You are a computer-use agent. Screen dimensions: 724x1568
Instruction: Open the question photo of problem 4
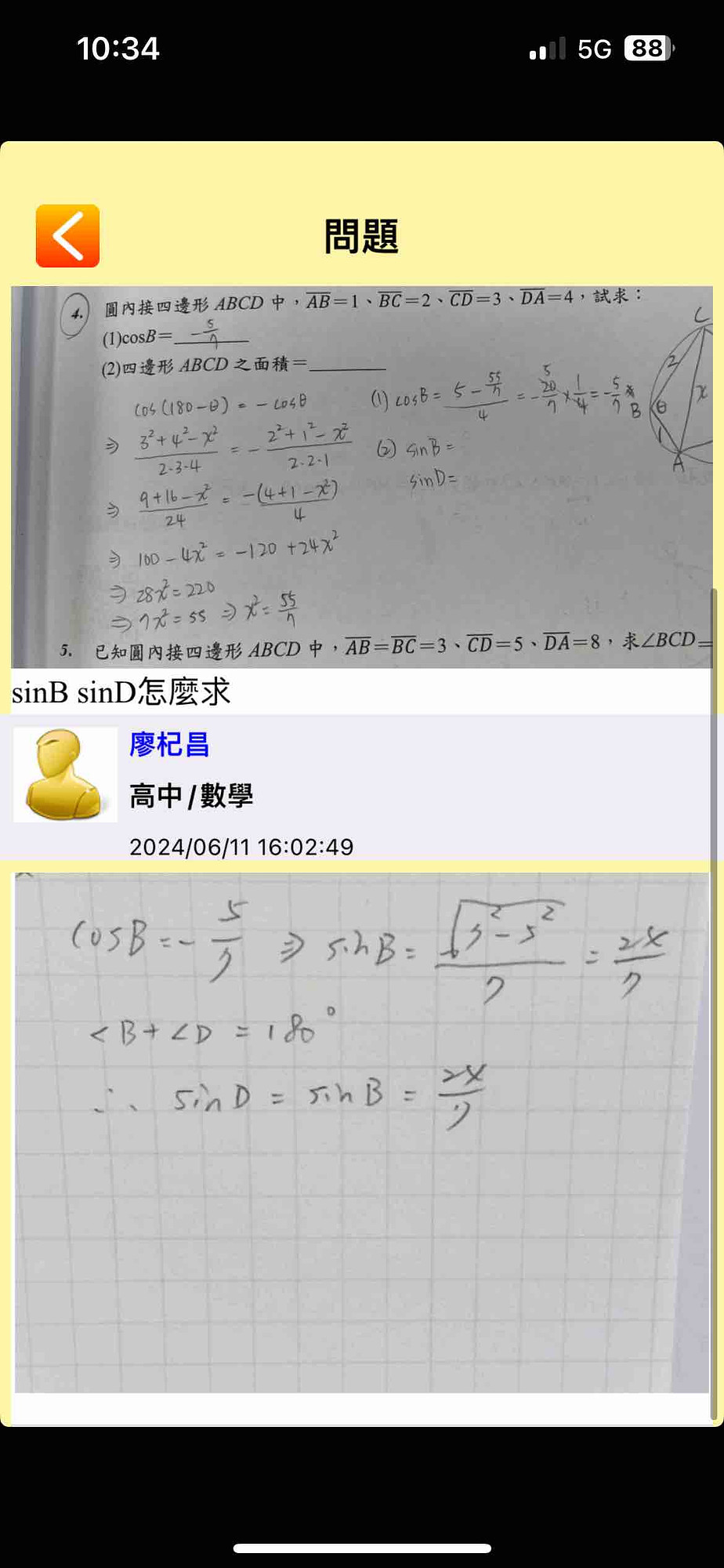(x=361, y=476)
